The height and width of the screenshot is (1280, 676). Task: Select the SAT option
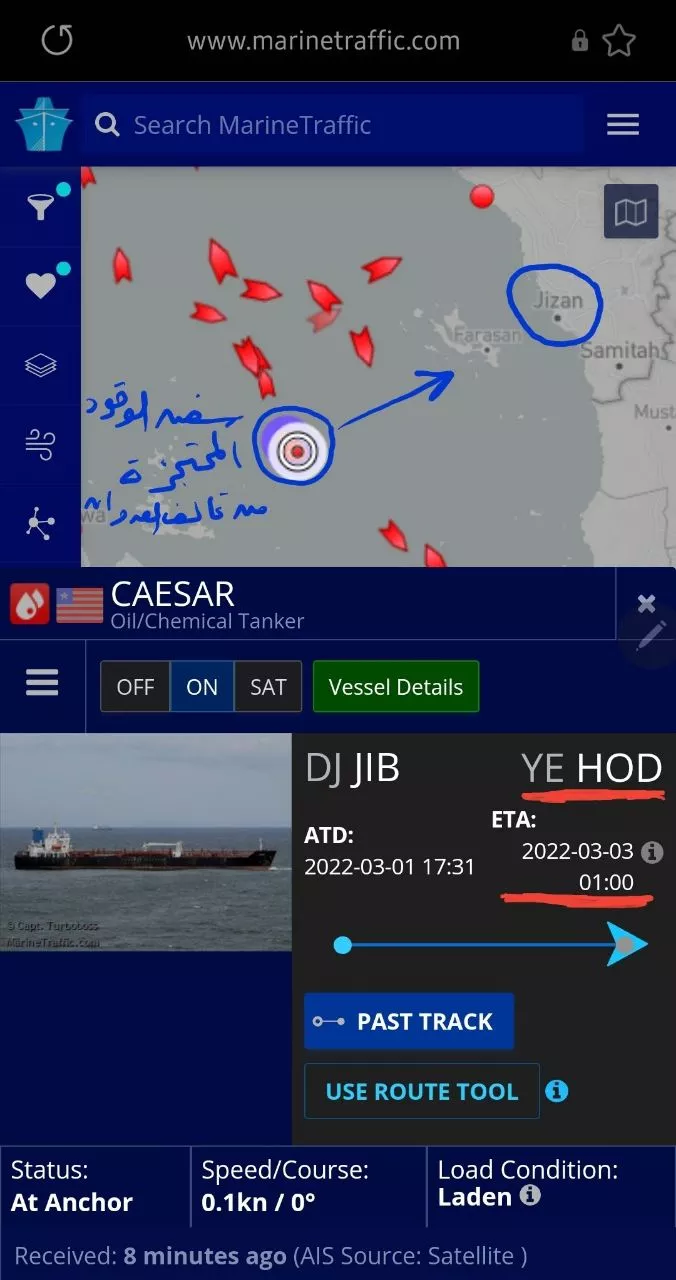pos(268,687)
